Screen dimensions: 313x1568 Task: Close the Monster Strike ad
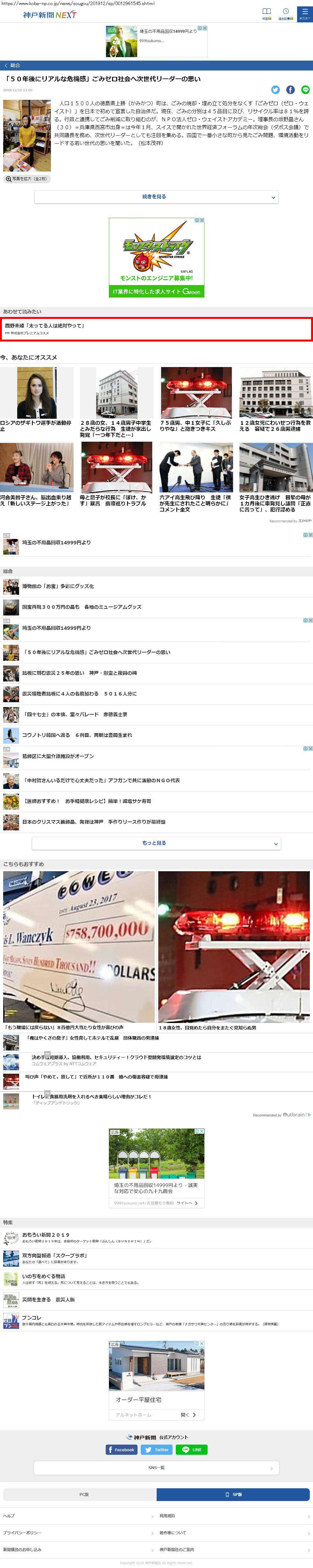point(202,220)
